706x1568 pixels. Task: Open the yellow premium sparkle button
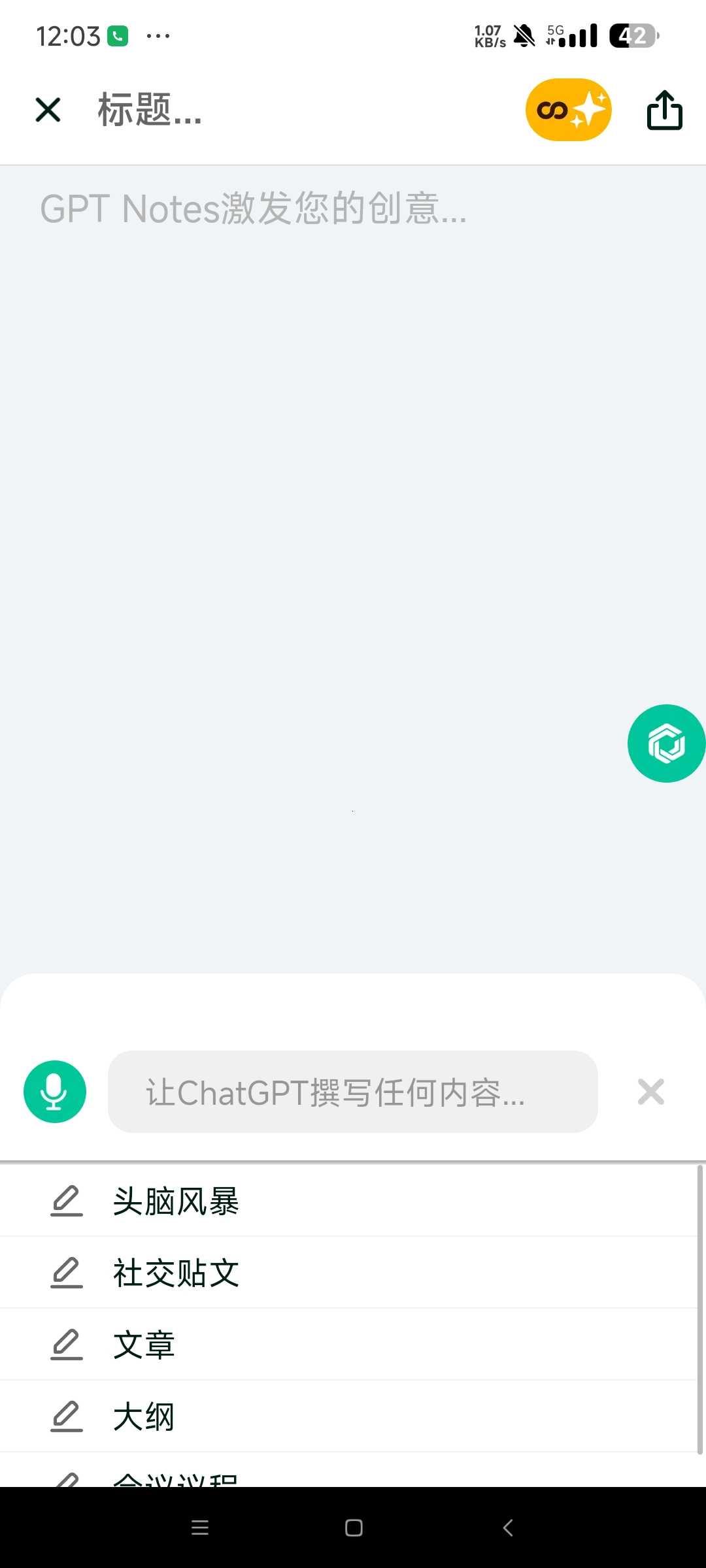(568, 110)
